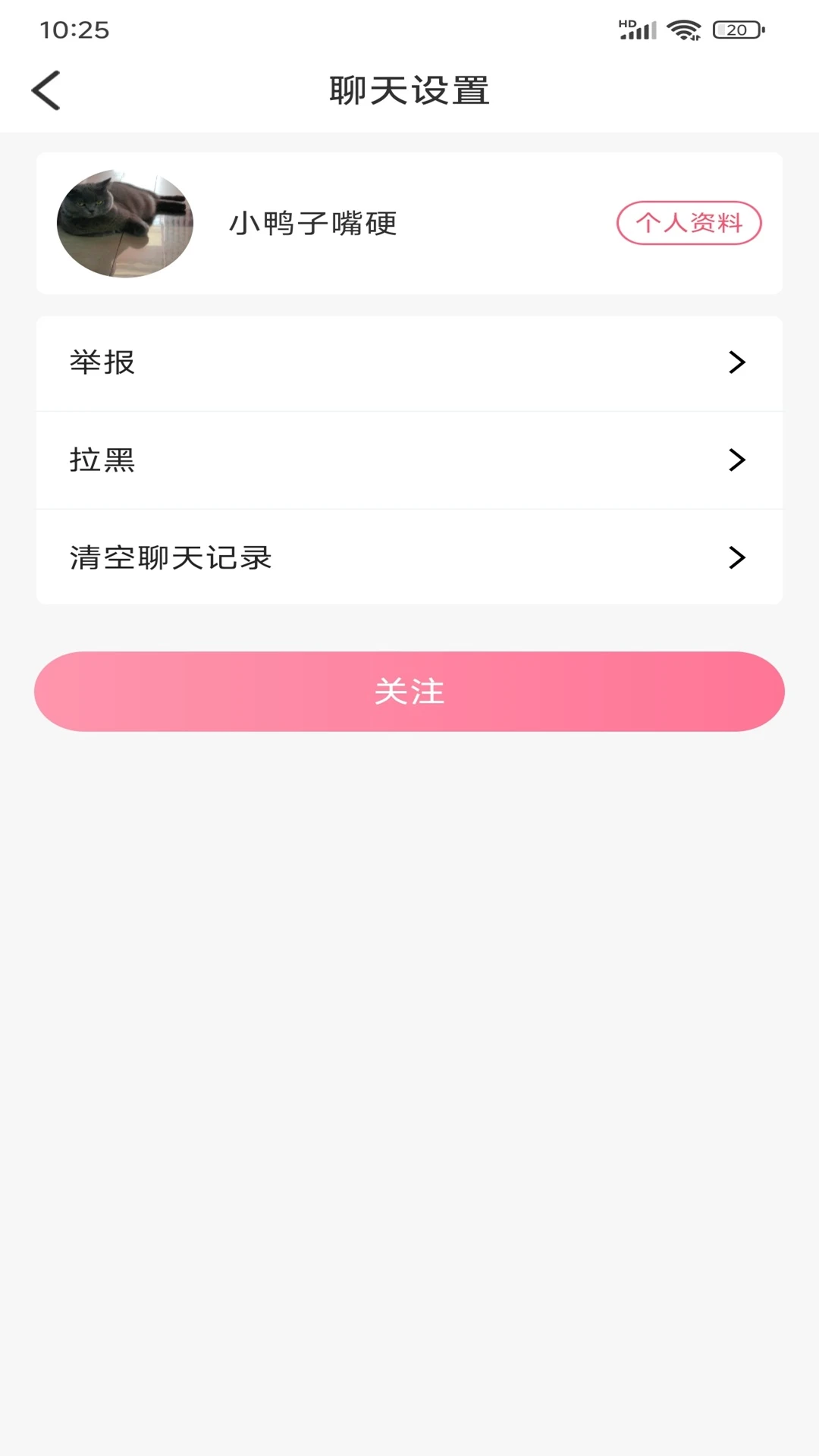Select the 拉黑 text label
The width and height of the screenshot is (819, 1456).
pyautogui.click(x=102, y=460)
